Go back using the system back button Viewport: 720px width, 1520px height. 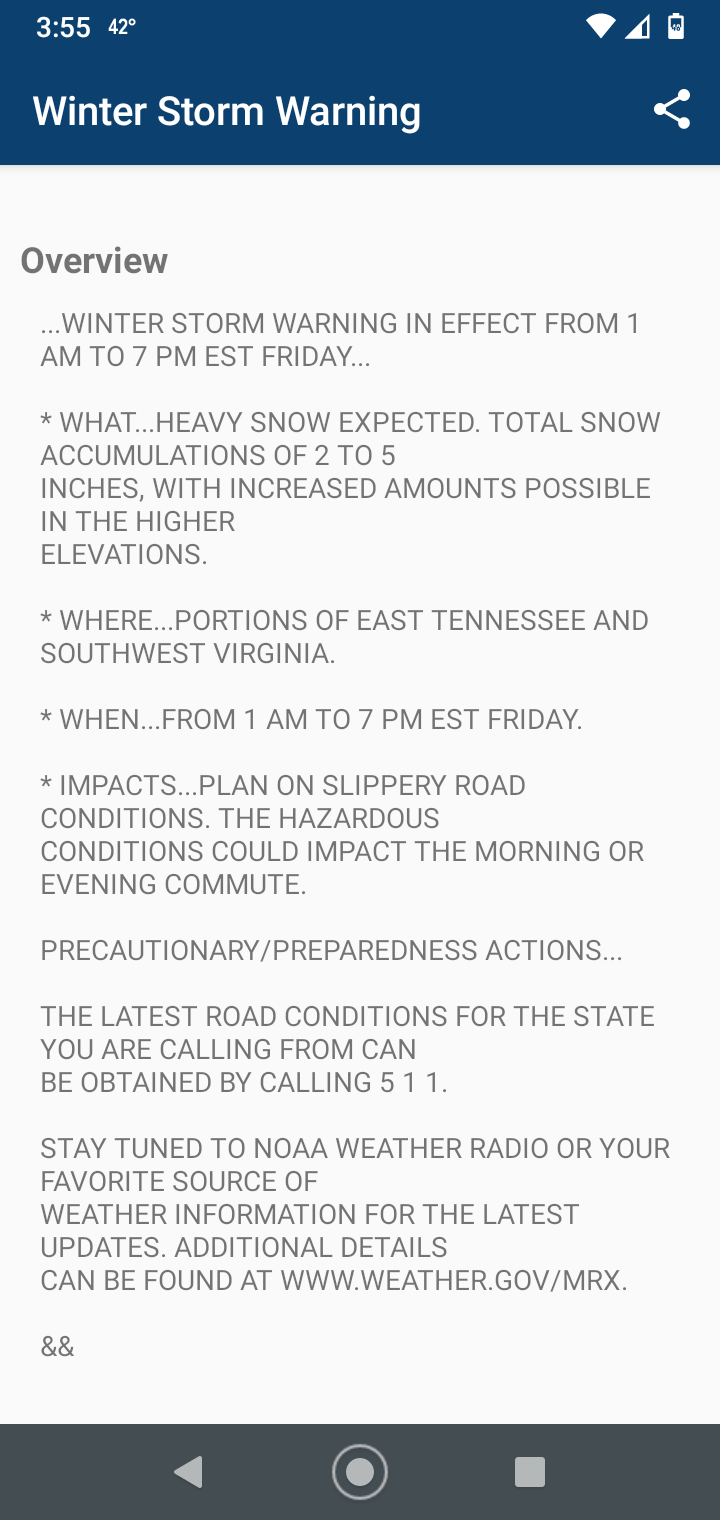188,1472
